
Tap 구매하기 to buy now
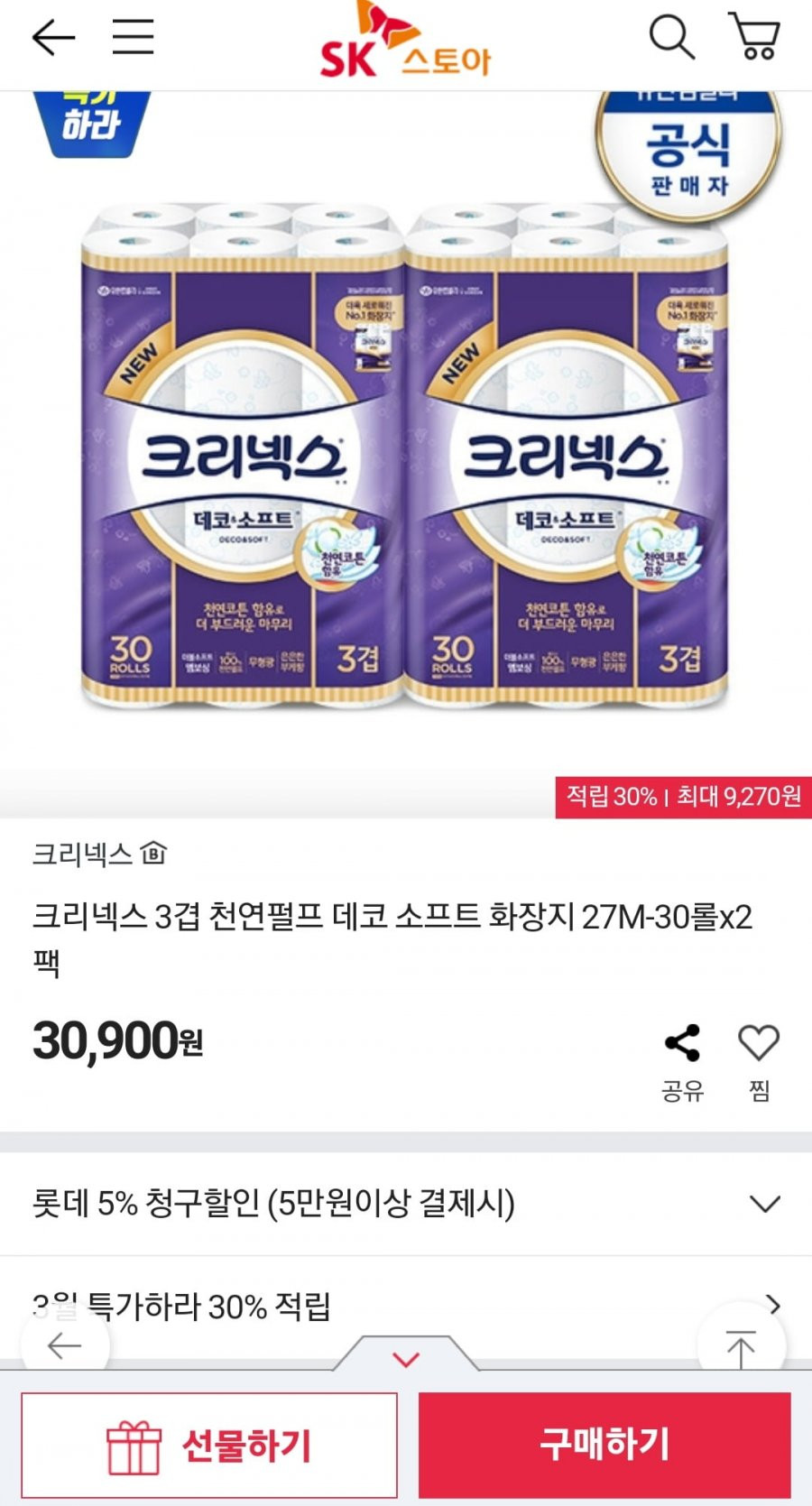click(604, 1444)
